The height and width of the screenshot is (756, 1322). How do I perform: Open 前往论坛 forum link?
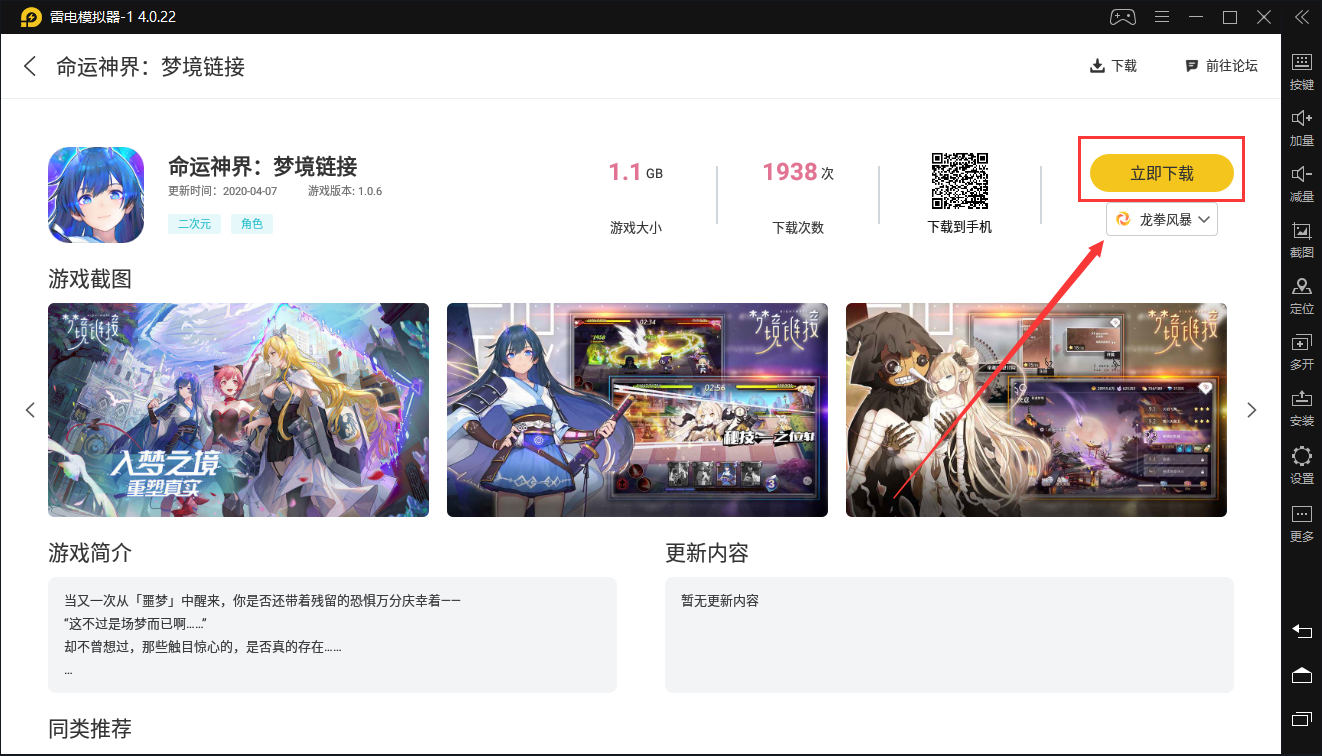click(x=1221, y=66)
